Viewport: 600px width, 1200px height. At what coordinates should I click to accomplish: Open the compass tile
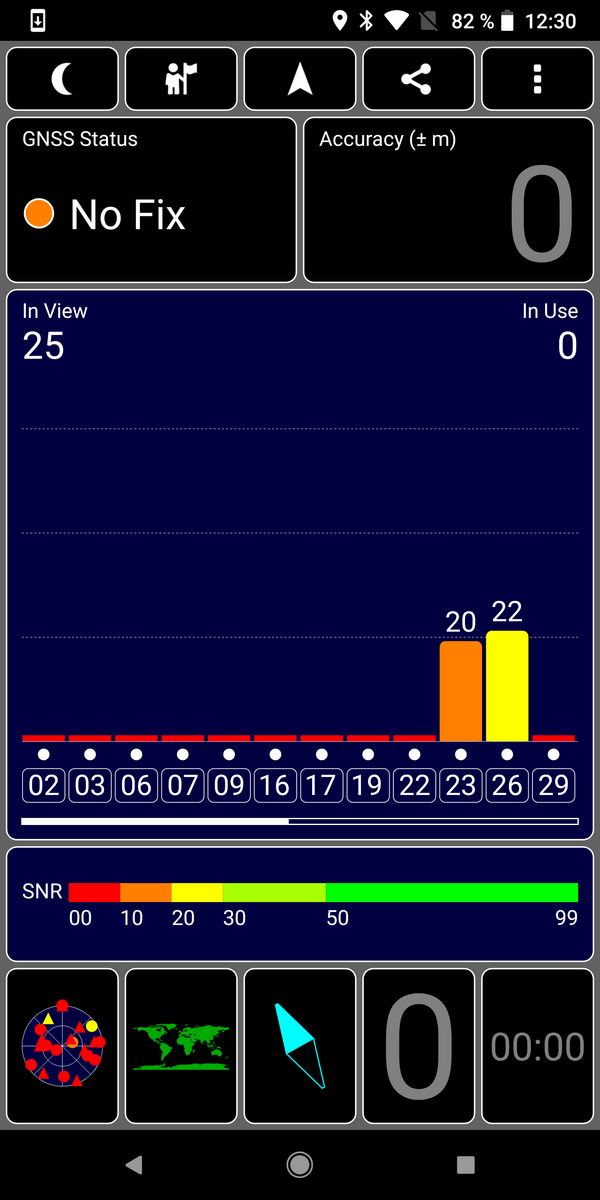300,1046
